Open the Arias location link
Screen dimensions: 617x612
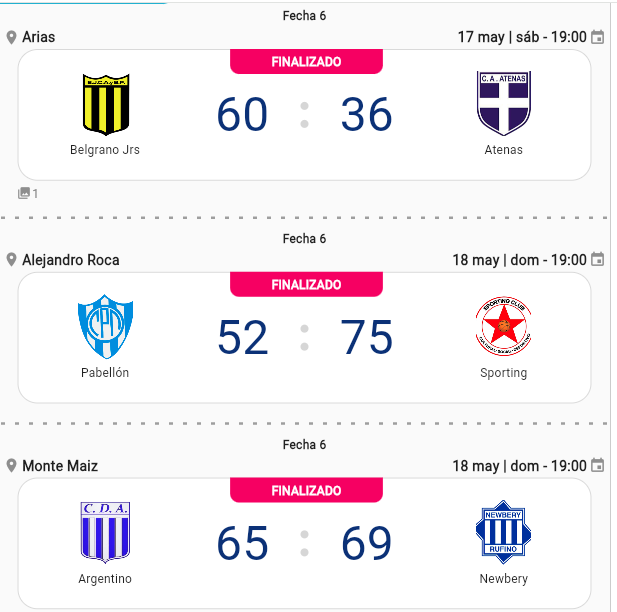tap(38, 37)
